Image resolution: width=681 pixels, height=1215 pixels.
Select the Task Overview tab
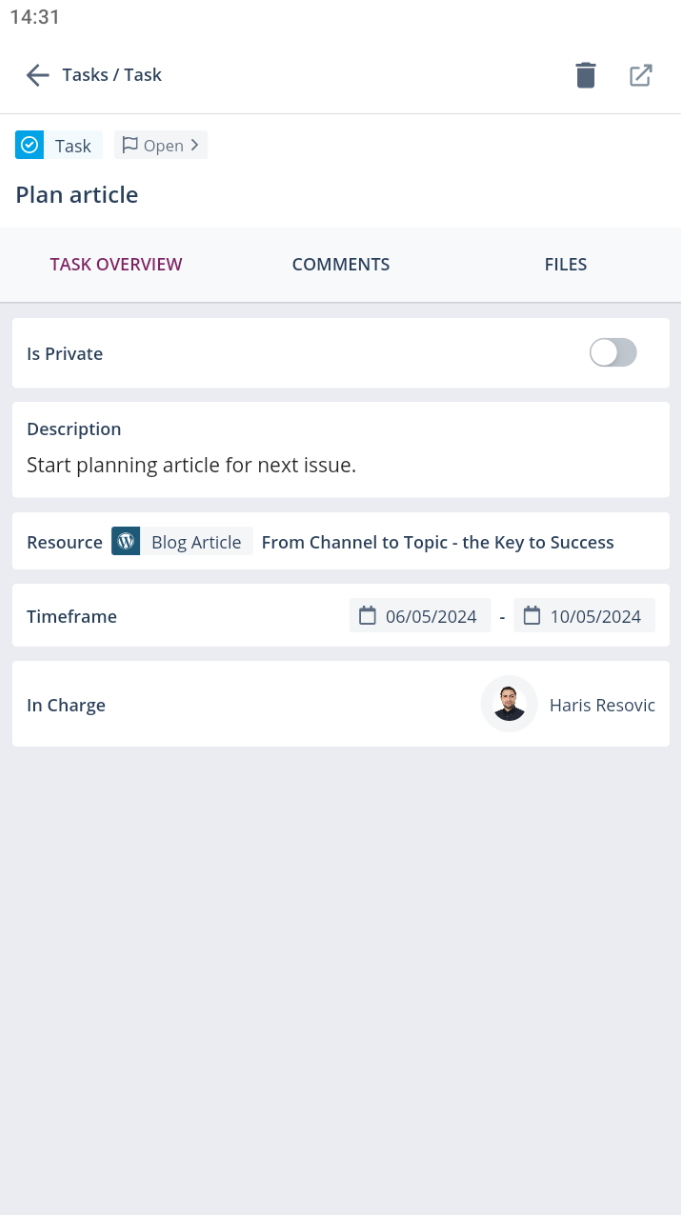[116, 265]
